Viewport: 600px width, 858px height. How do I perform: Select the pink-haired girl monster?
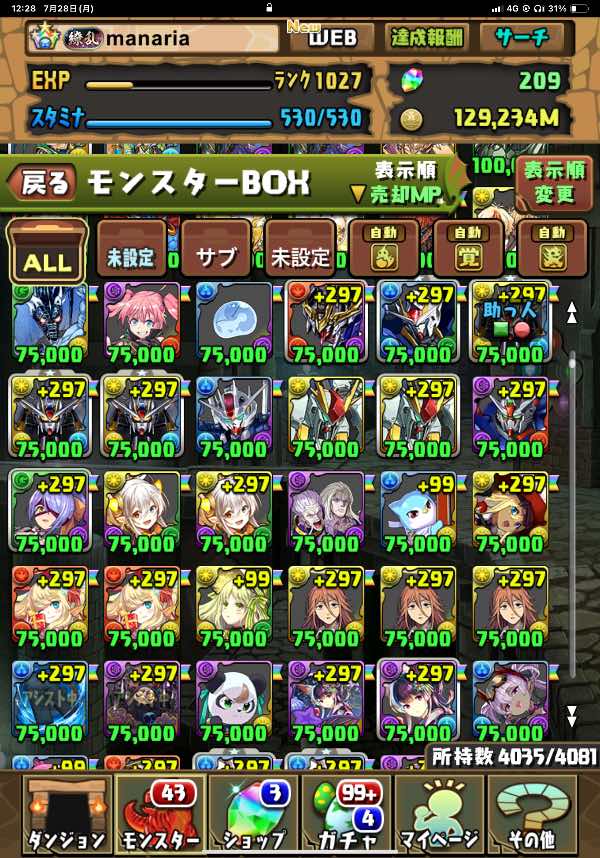[x=141, y=322]
